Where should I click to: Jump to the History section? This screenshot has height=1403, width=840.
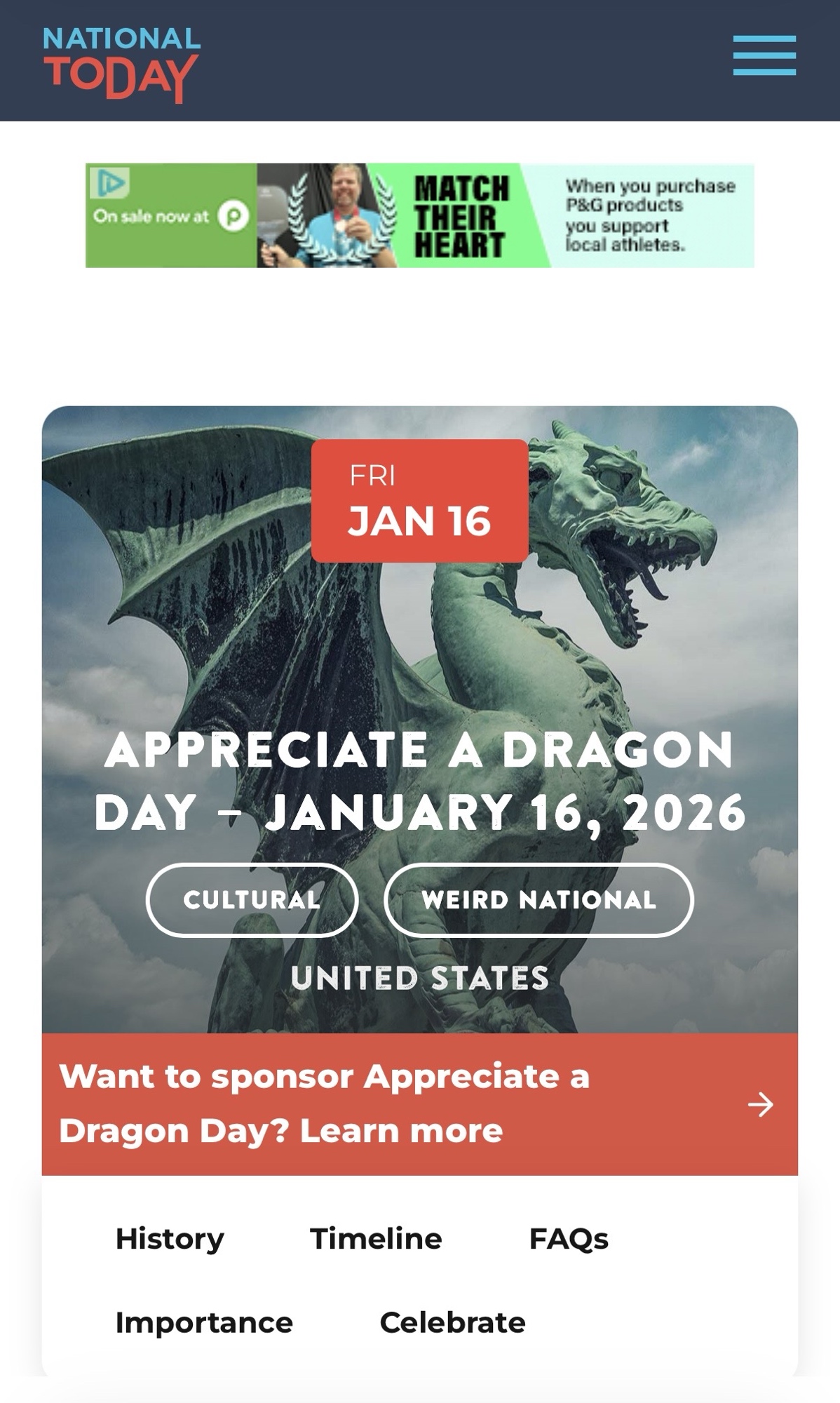pos(170,1239)
